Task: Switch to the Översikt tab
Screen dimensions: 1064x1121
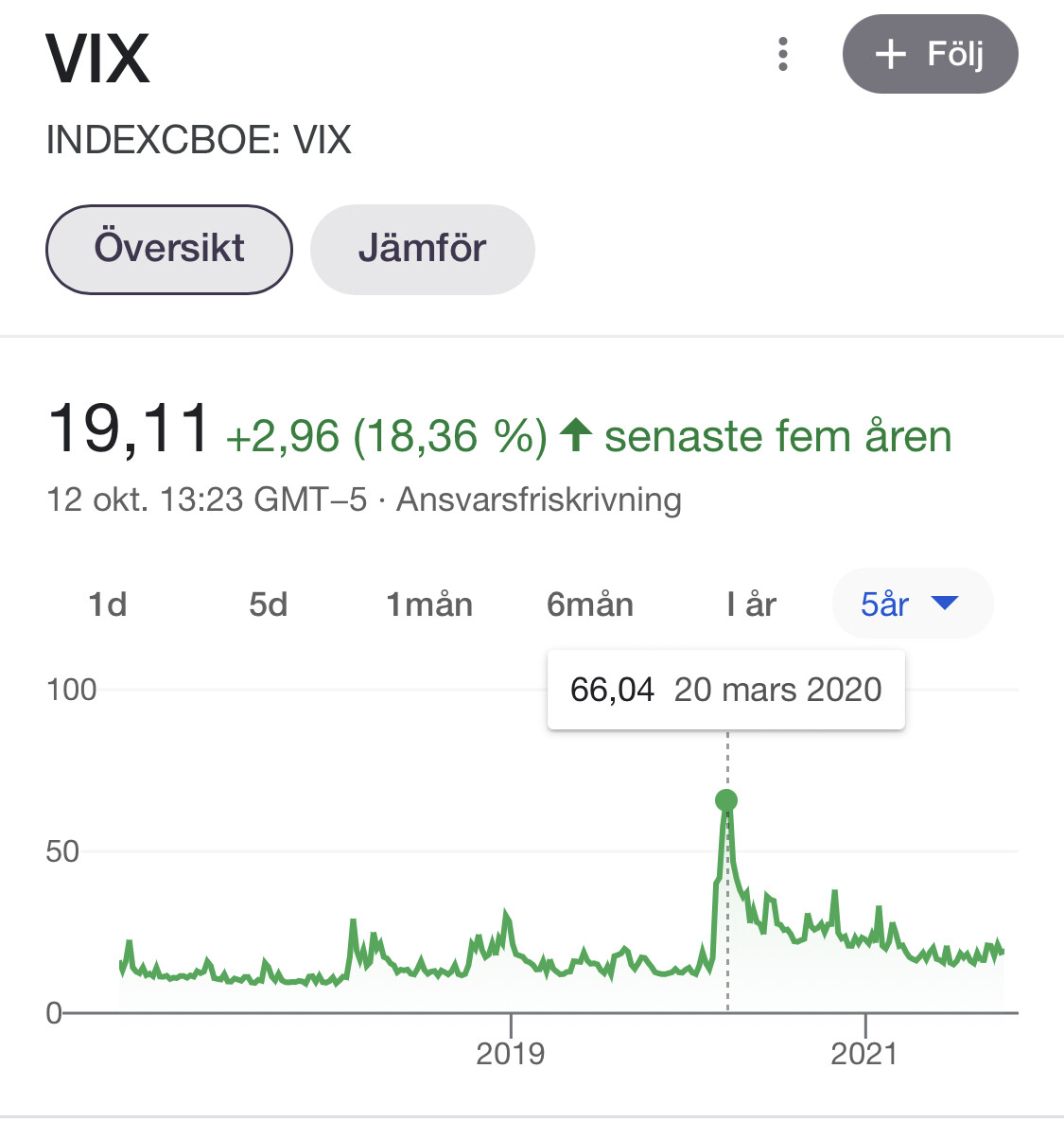Action: pyautogui.click(x=169, y=249)
